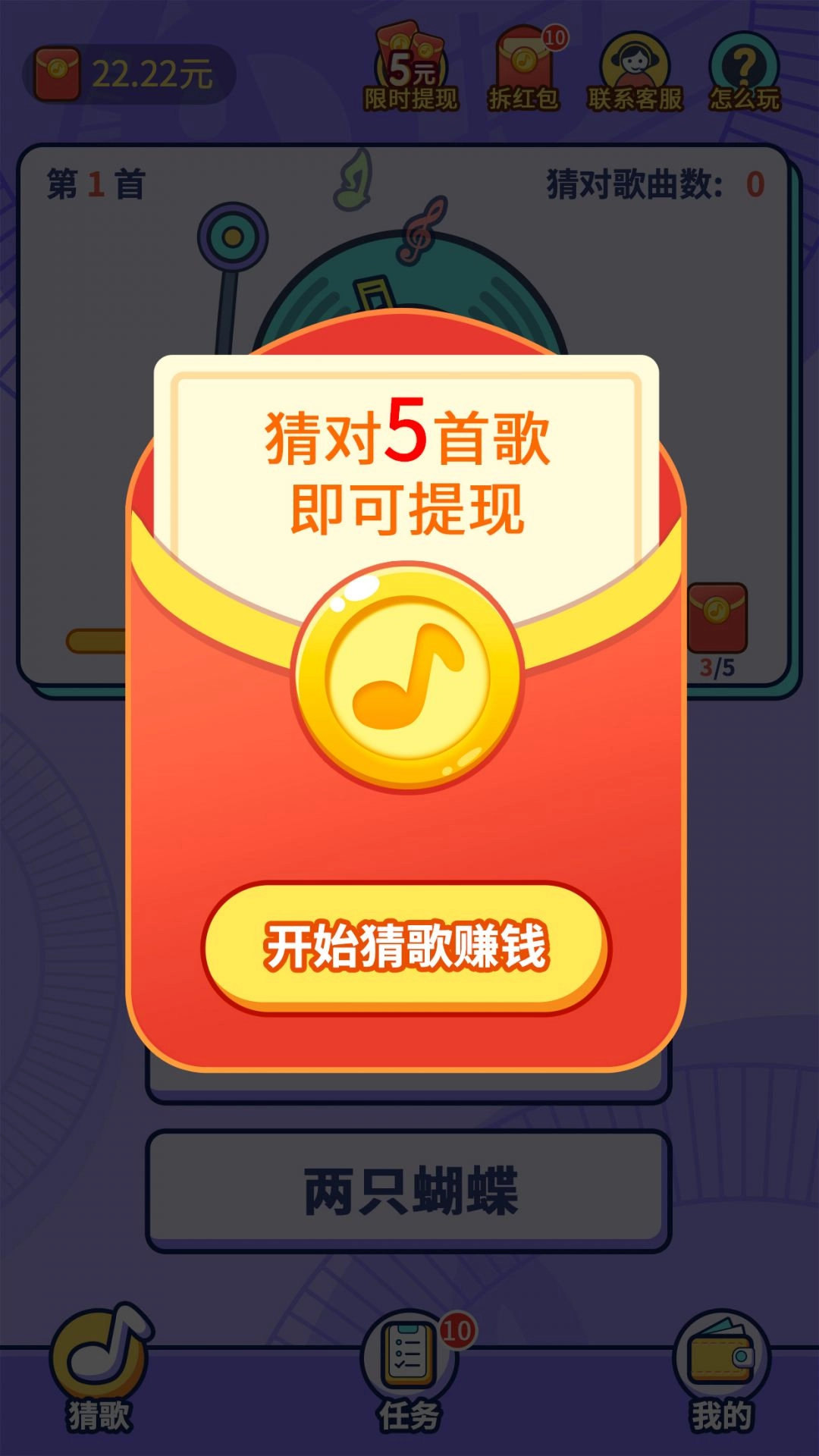Image resolution: width=819 pixels, height=1456 pixels.
Task: Select answer 两只蝴蝶
Action: [409, 1190]
